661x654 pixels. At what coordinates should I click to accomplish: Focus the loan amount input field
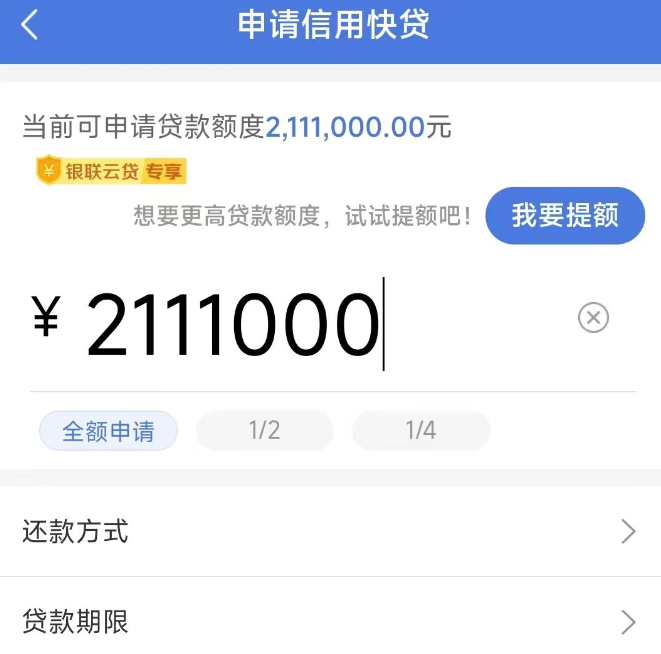click(300, 325)
